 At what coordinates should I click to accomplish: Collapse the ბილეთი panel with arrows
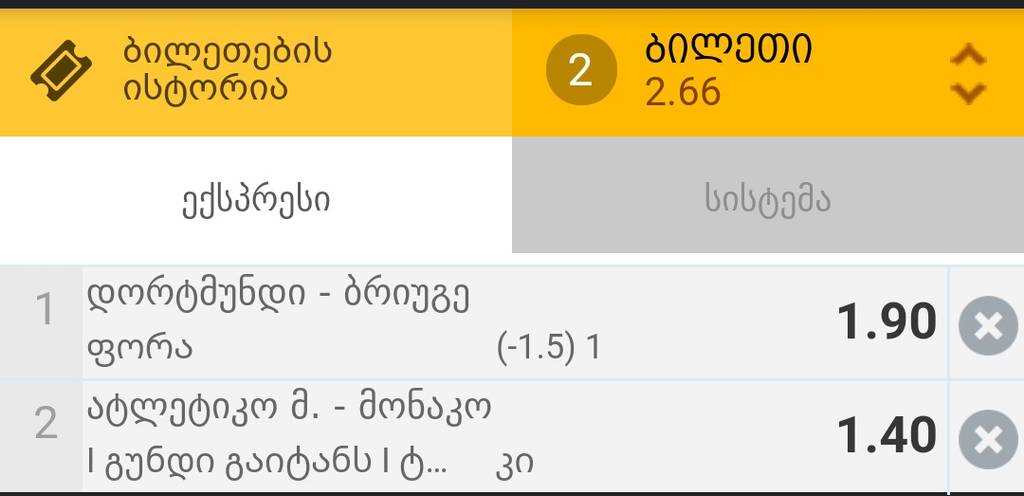pyautogui.click(x=967, y=73)
